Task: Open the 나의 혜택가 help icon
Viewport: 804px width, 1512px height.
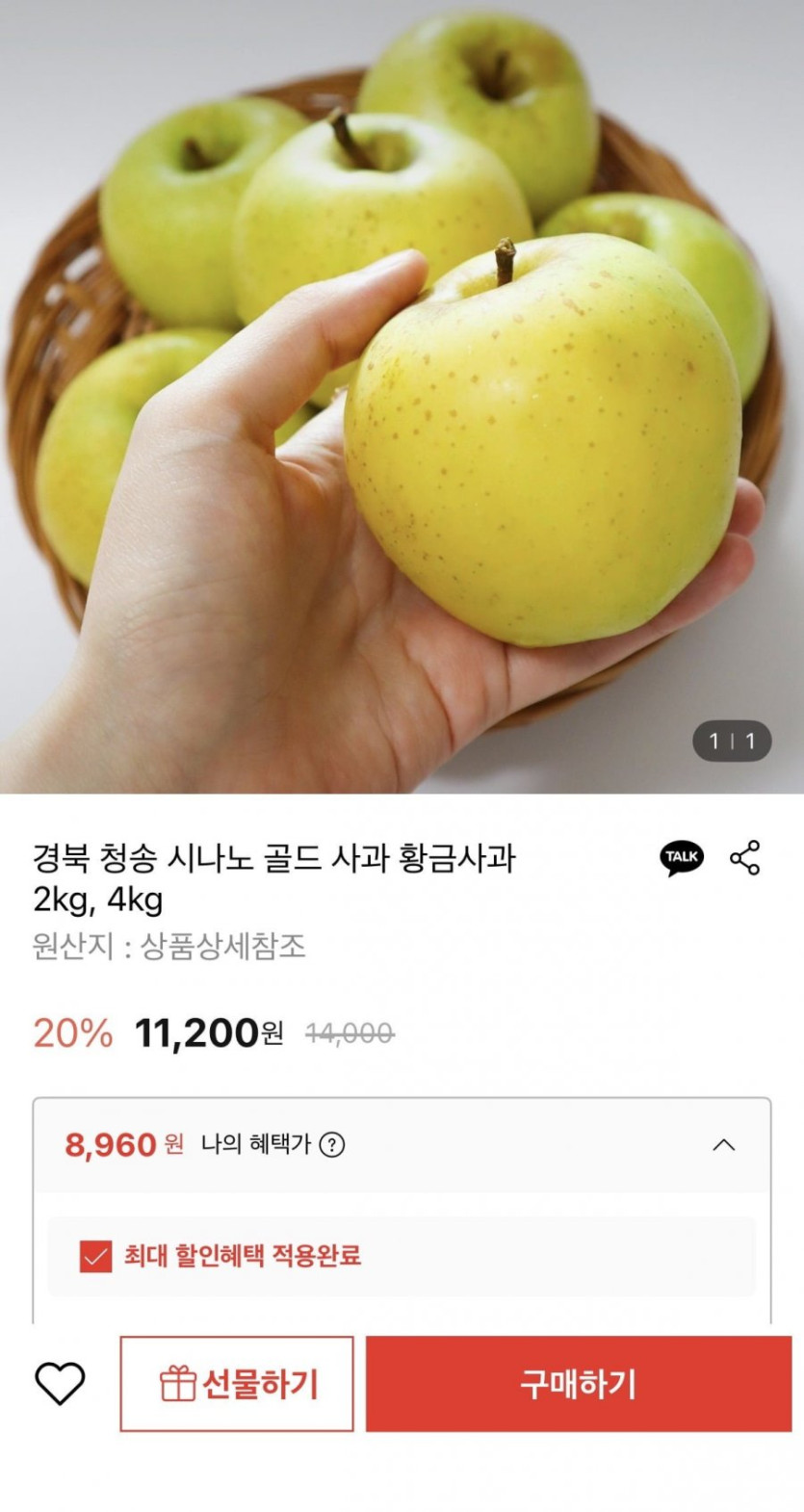Action: point(332,1145)
